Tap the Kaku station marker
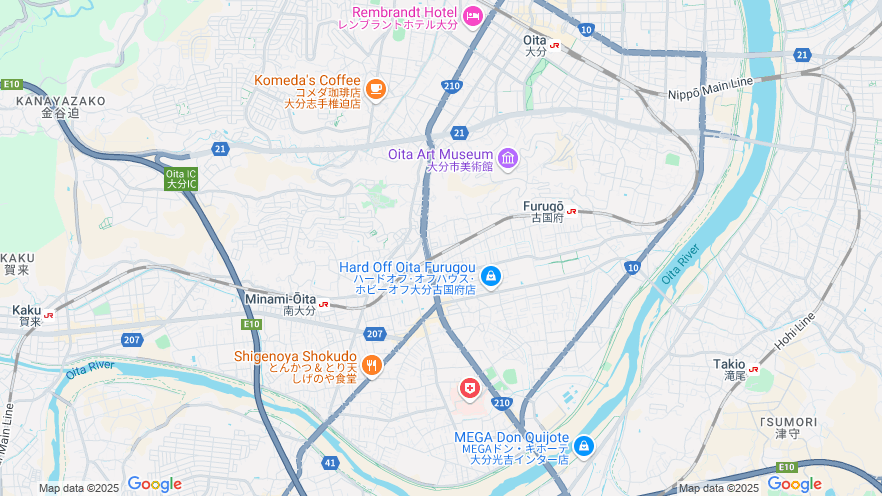The width and height of the screenshot is (882, 496). pos(48,314)
